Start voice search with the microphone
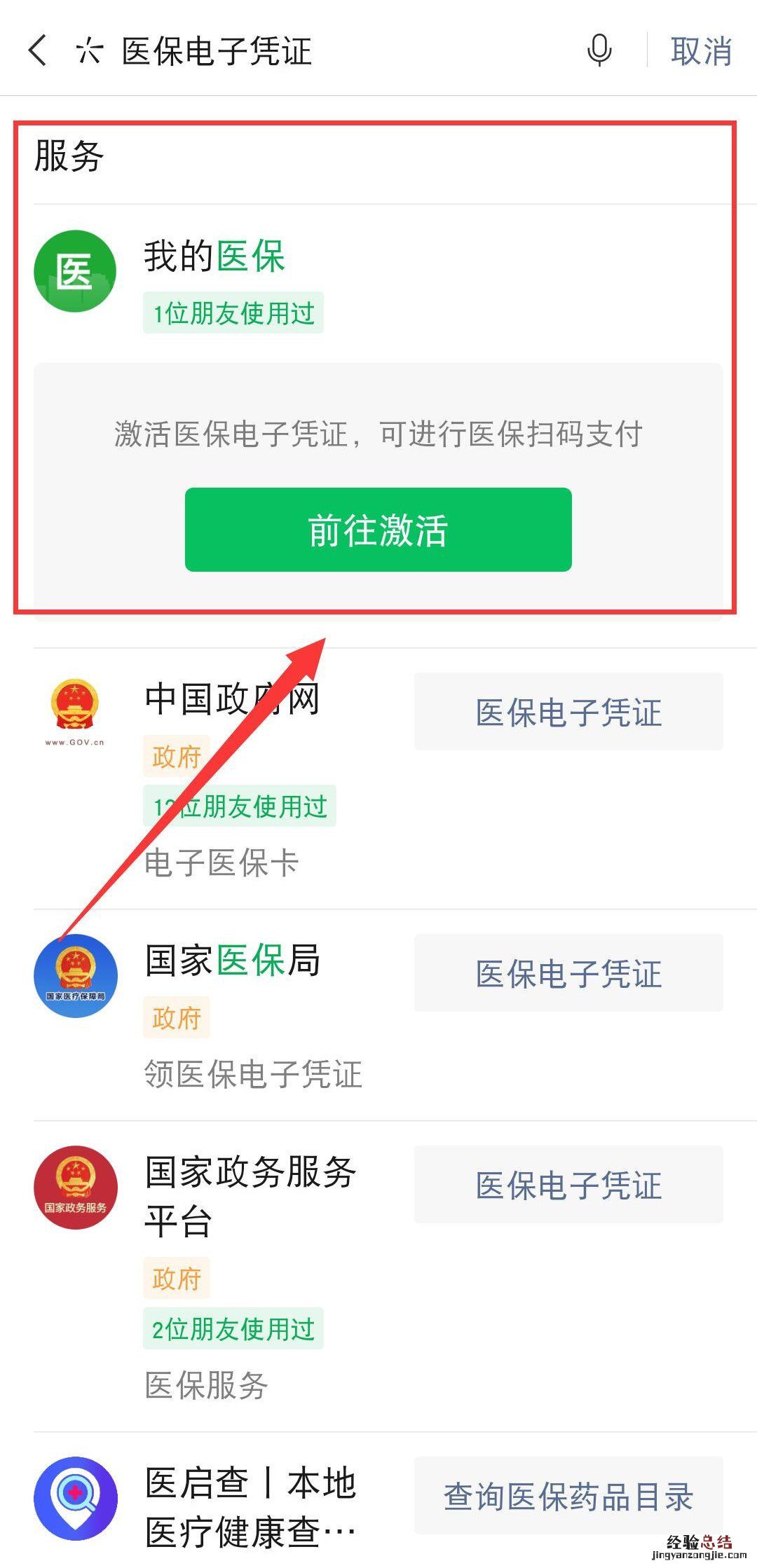757x1568 pixels. click(x=599, y=50)
